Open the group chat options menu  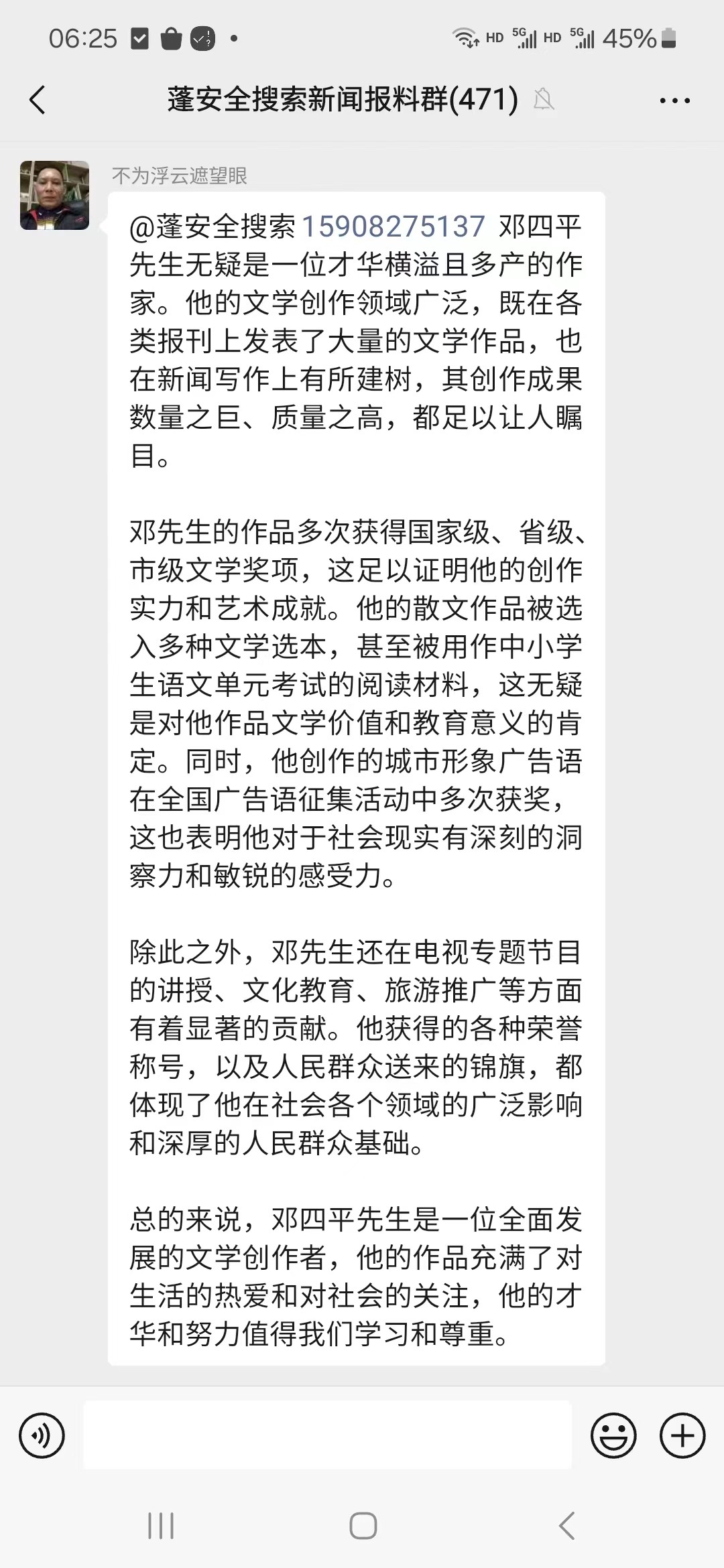(x=674, y=101)
